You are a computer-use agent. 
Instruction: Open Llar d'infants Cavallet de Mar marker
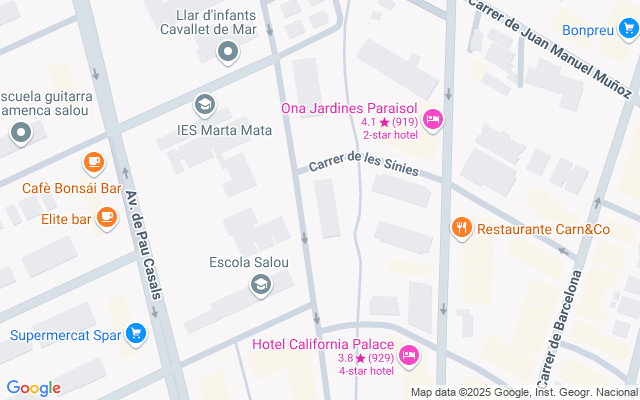pos(228,52)
